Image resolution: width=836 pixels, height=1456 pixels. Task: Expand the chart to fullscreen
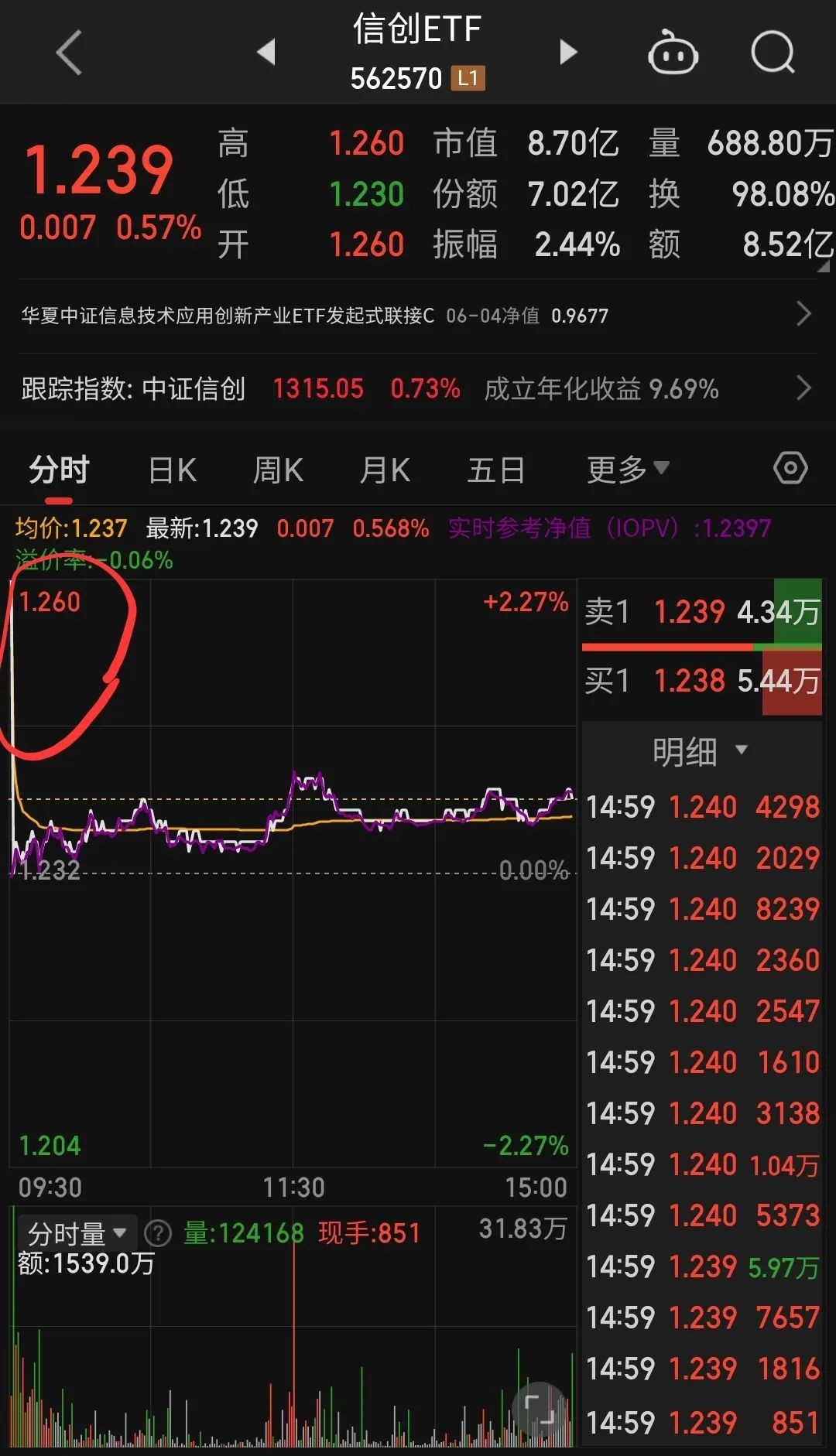pos(539,1408)
